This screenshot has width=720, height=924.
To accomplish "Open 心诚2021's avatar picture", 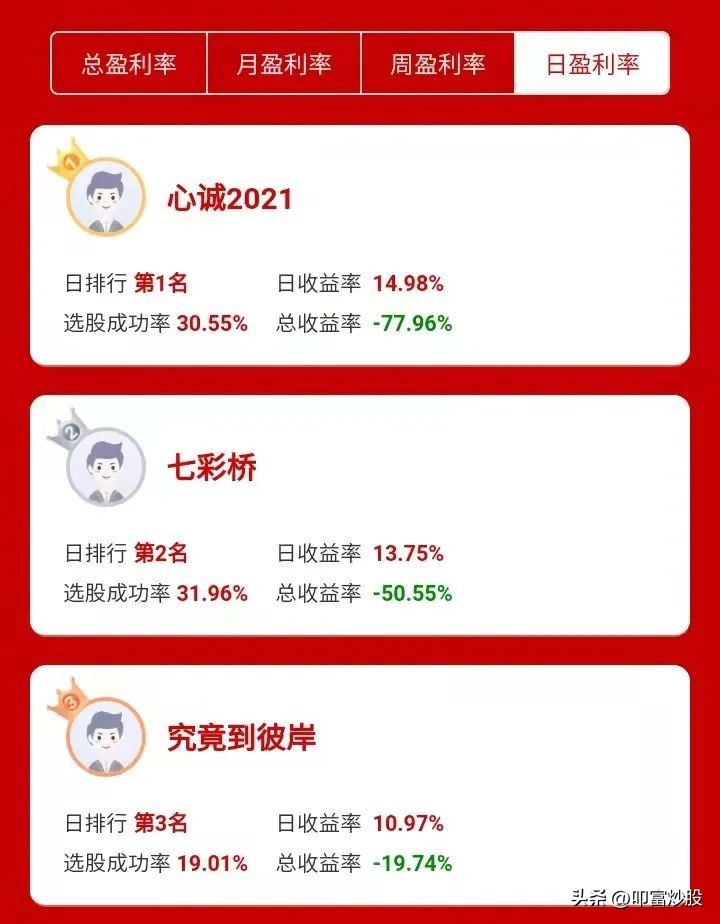I will [x=105, y=195].
